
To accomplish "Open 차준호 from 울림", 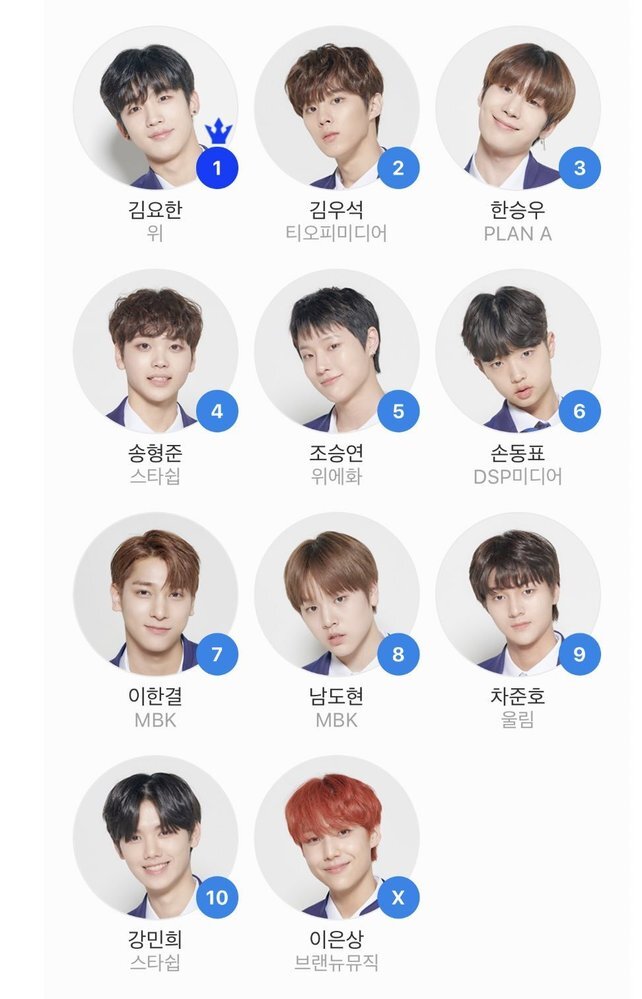I will click(x=518, y=595).
